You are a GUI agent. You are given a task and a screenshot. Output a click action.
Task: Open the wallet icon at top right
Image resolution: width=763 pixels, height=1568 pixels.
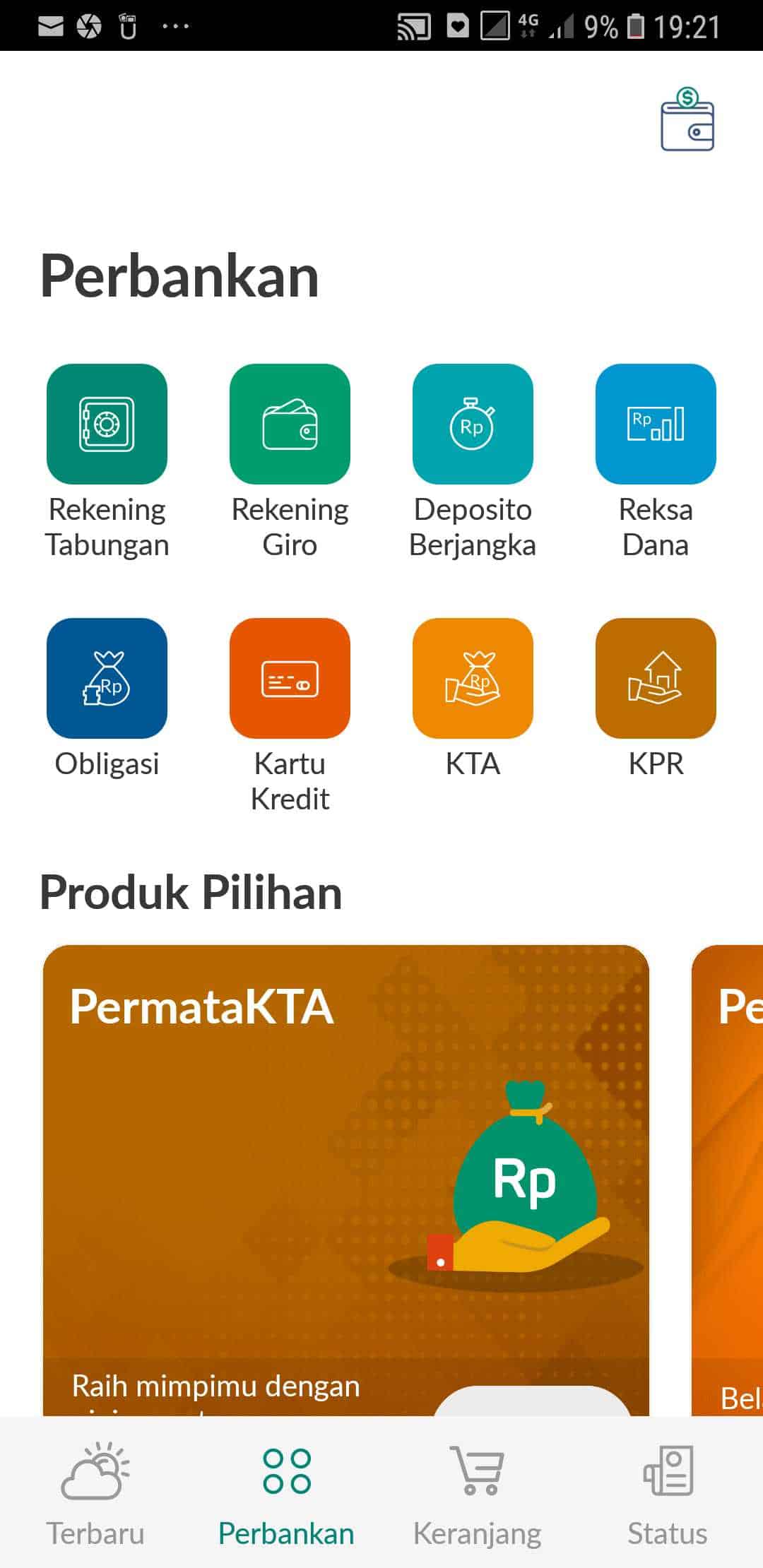click(x=687, y=120)
